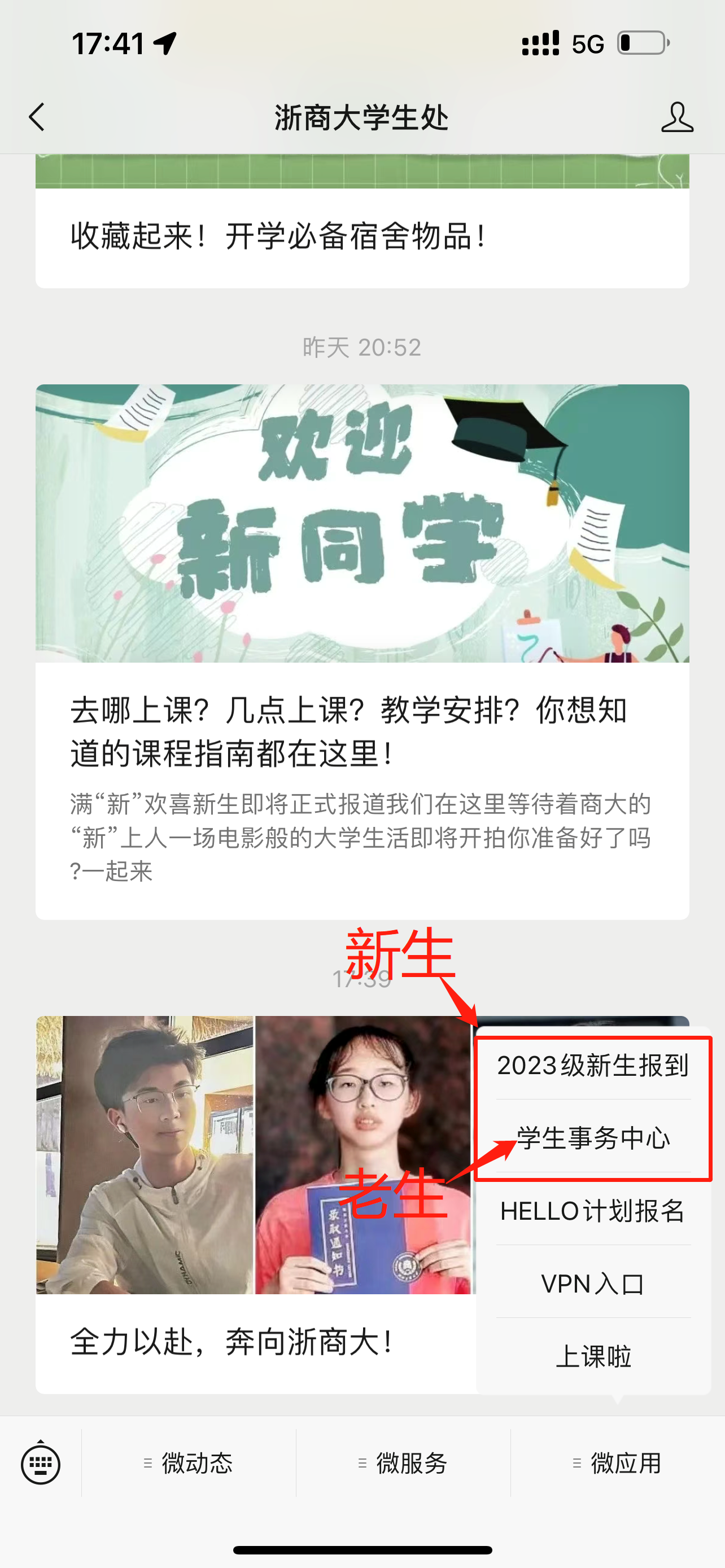The image size is (725, 1568).
Task: Go back from 浙商大学生处 chat
Action: (37, 117)
